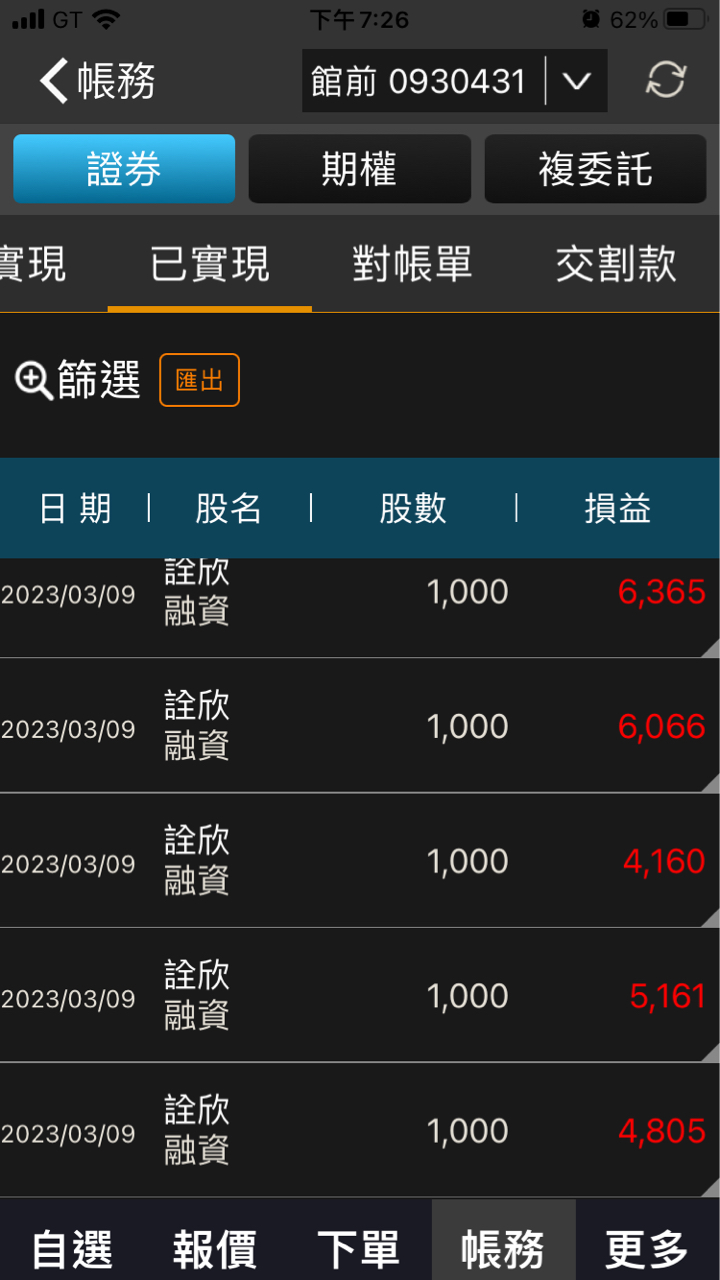Refresh the account data

click(x=665, y=81)
